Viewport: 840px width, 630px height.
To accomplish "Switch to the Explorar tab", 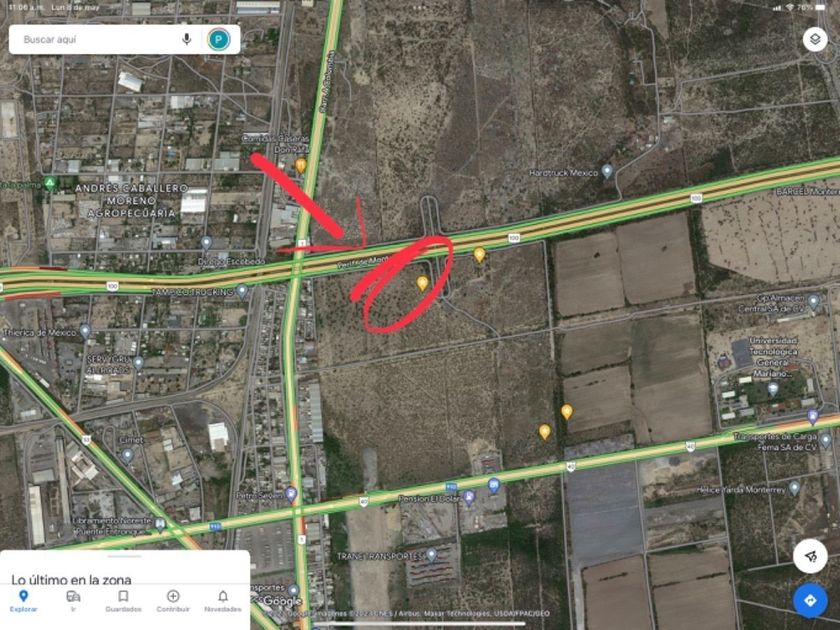I will (x=23, y=600).
